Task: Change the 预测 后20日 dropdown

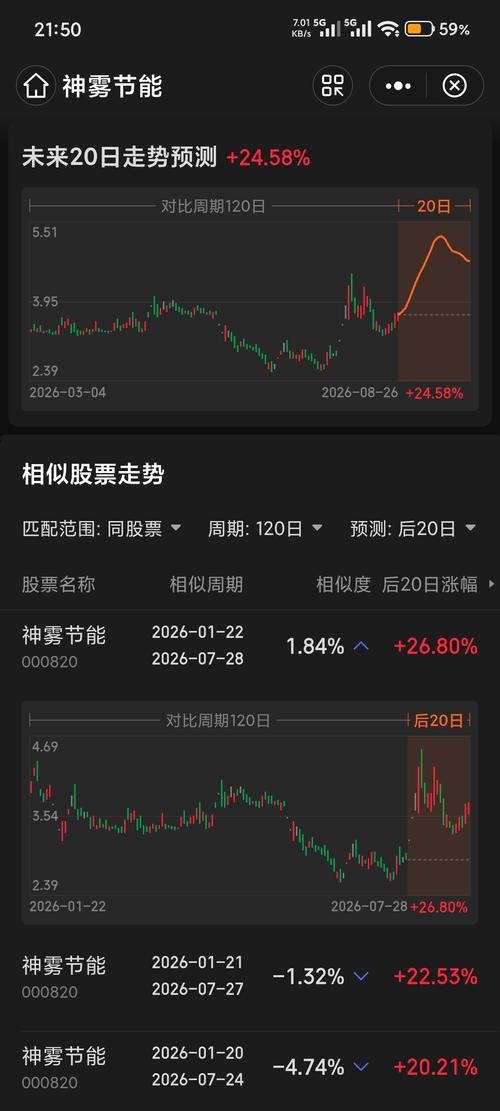Action: (x=413, y=529)
